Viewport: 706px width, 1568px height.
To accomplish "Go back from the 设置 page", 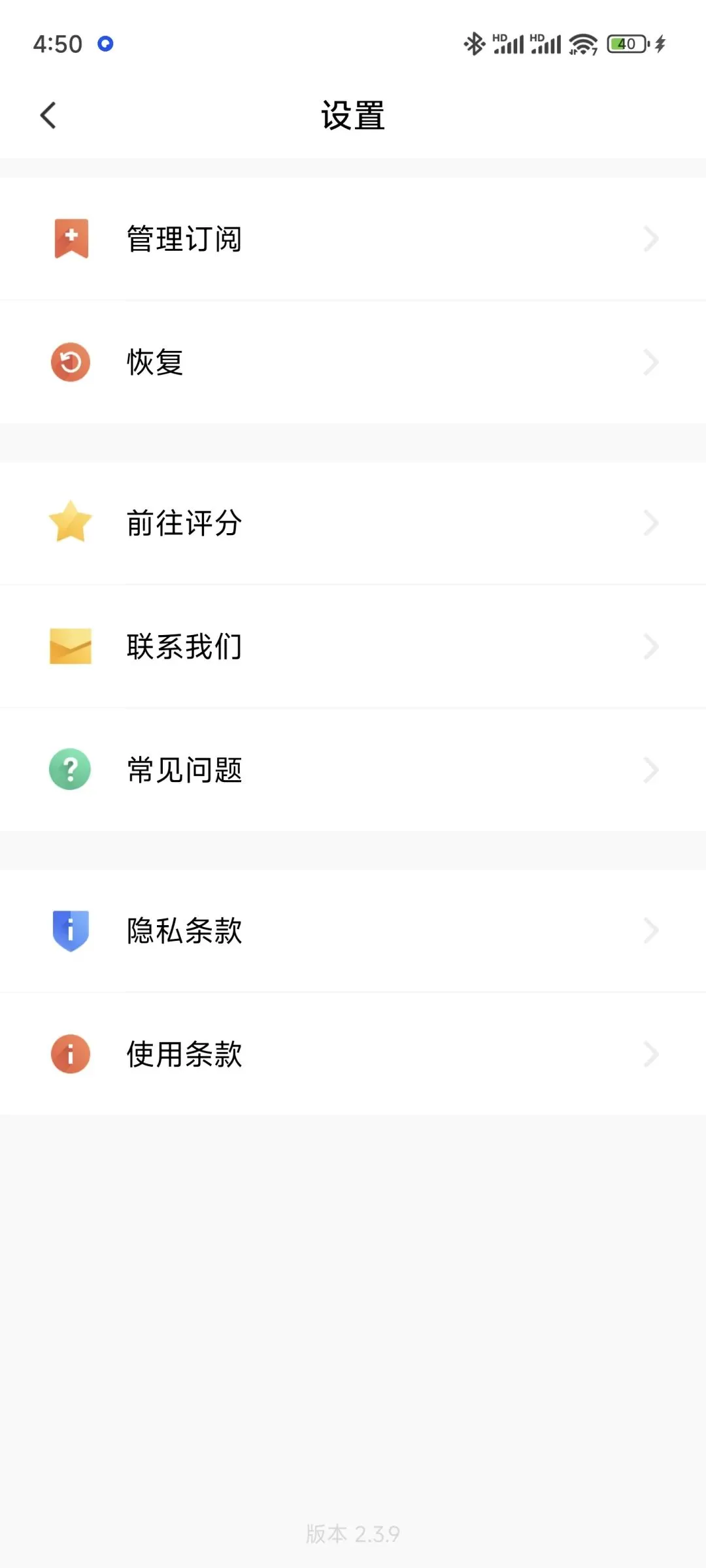I will 48,116.
